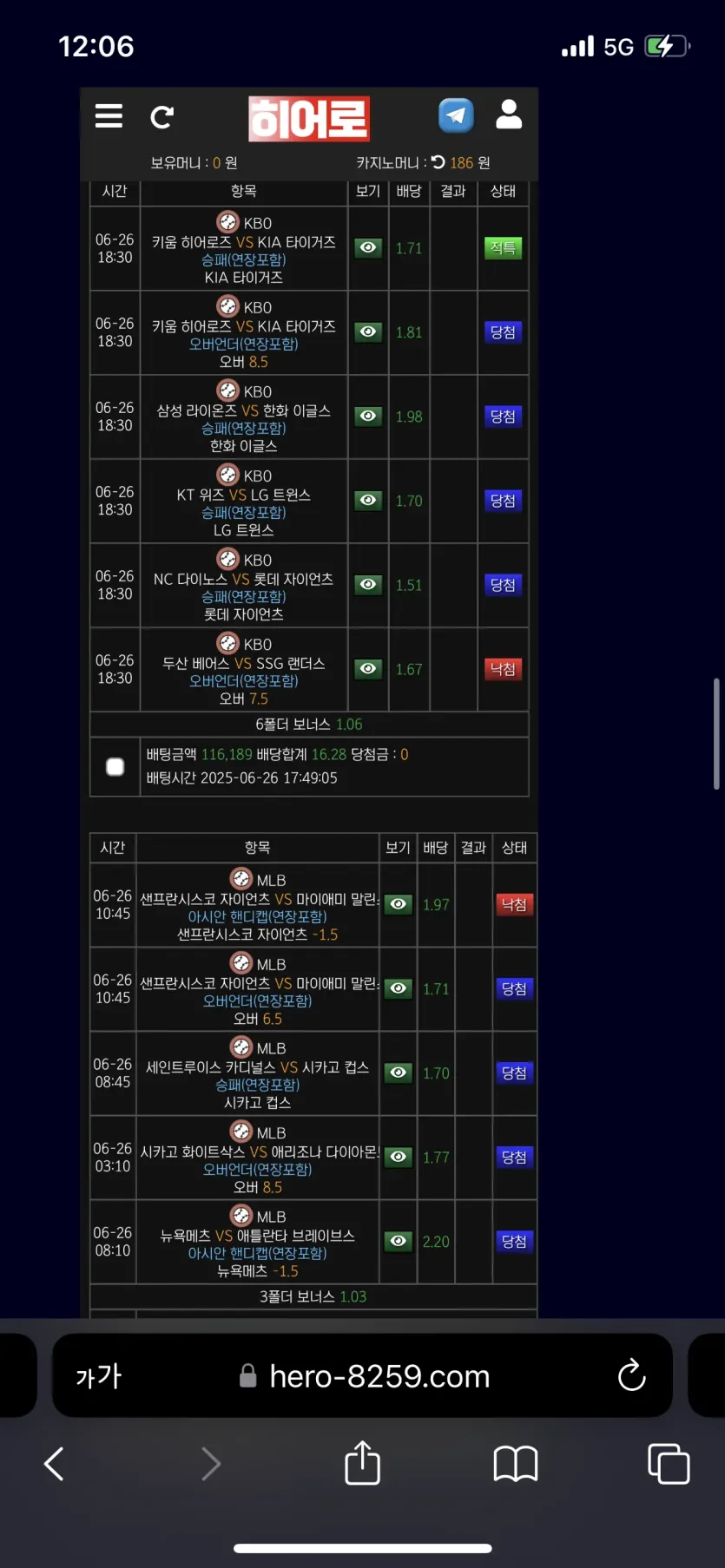725x1568 pixels.
Task: View details of 뉴욕메츠 vs 애틀란타 bet
Action: pyautogui.click(x=399, y=1241)
